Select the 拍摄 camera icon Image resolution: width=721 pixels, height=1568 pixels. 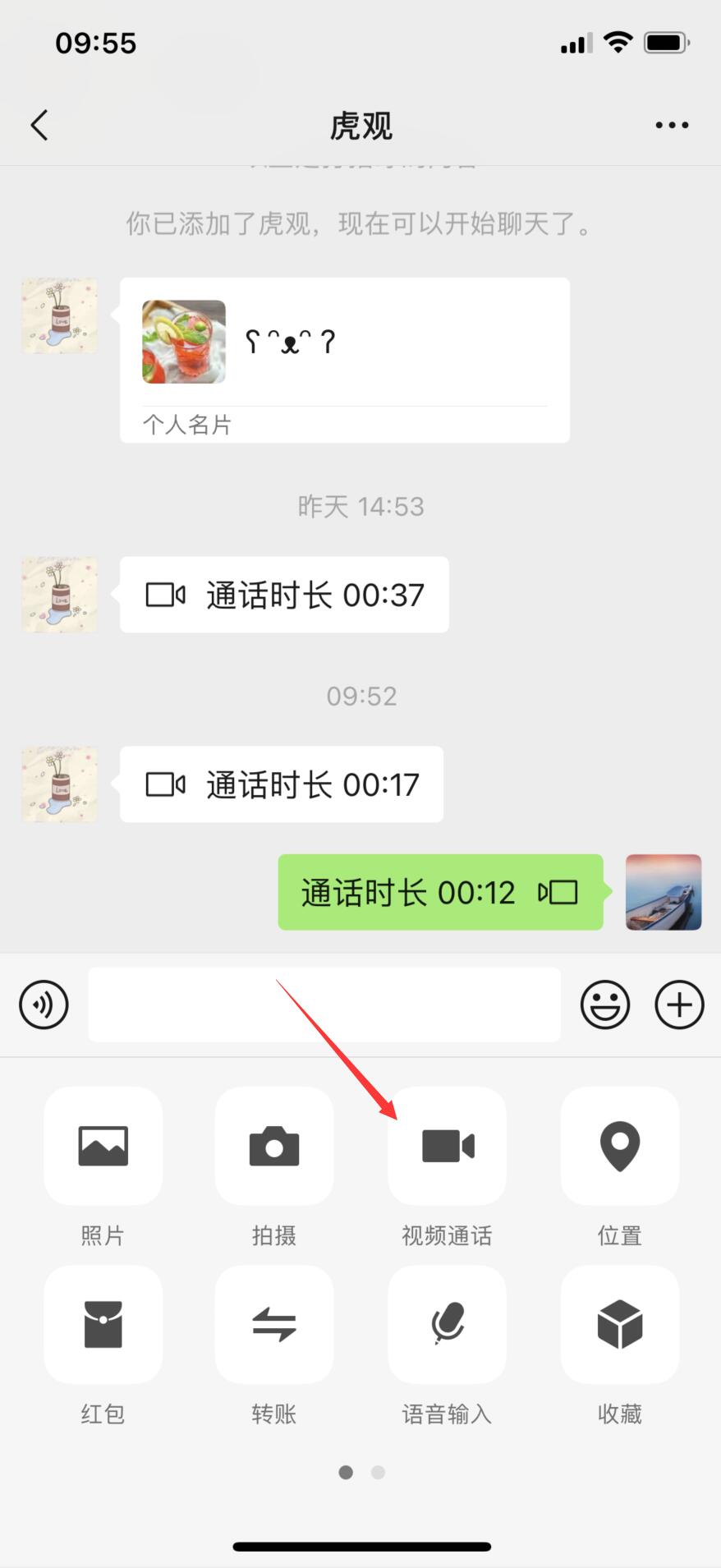pyautogui.click(x=274, y=1146)
